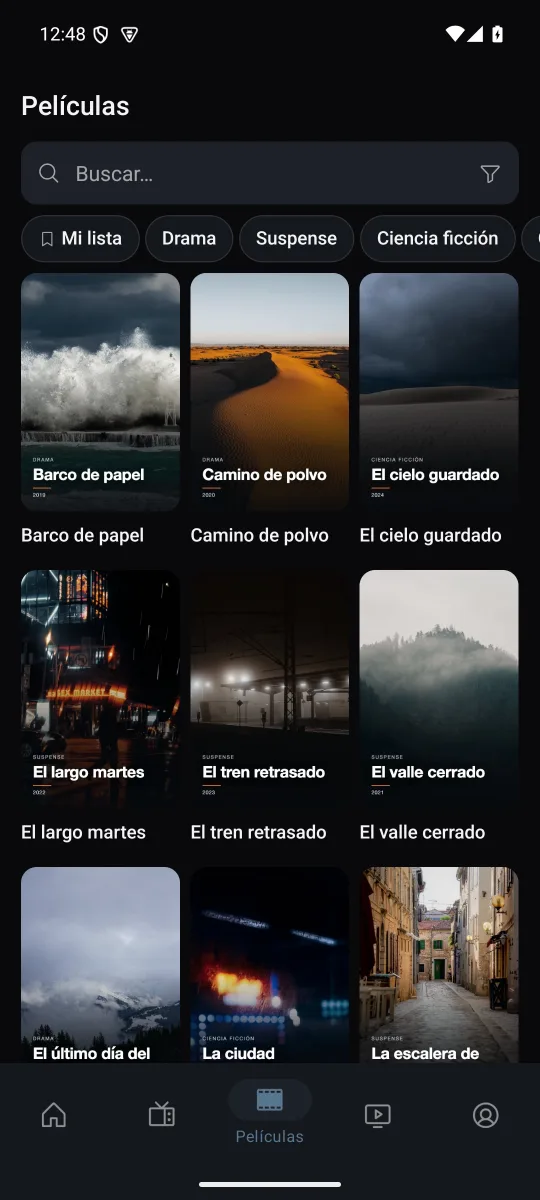Go to the home tab
Screen dimensions: 540x1200
tap(54, 1114)
